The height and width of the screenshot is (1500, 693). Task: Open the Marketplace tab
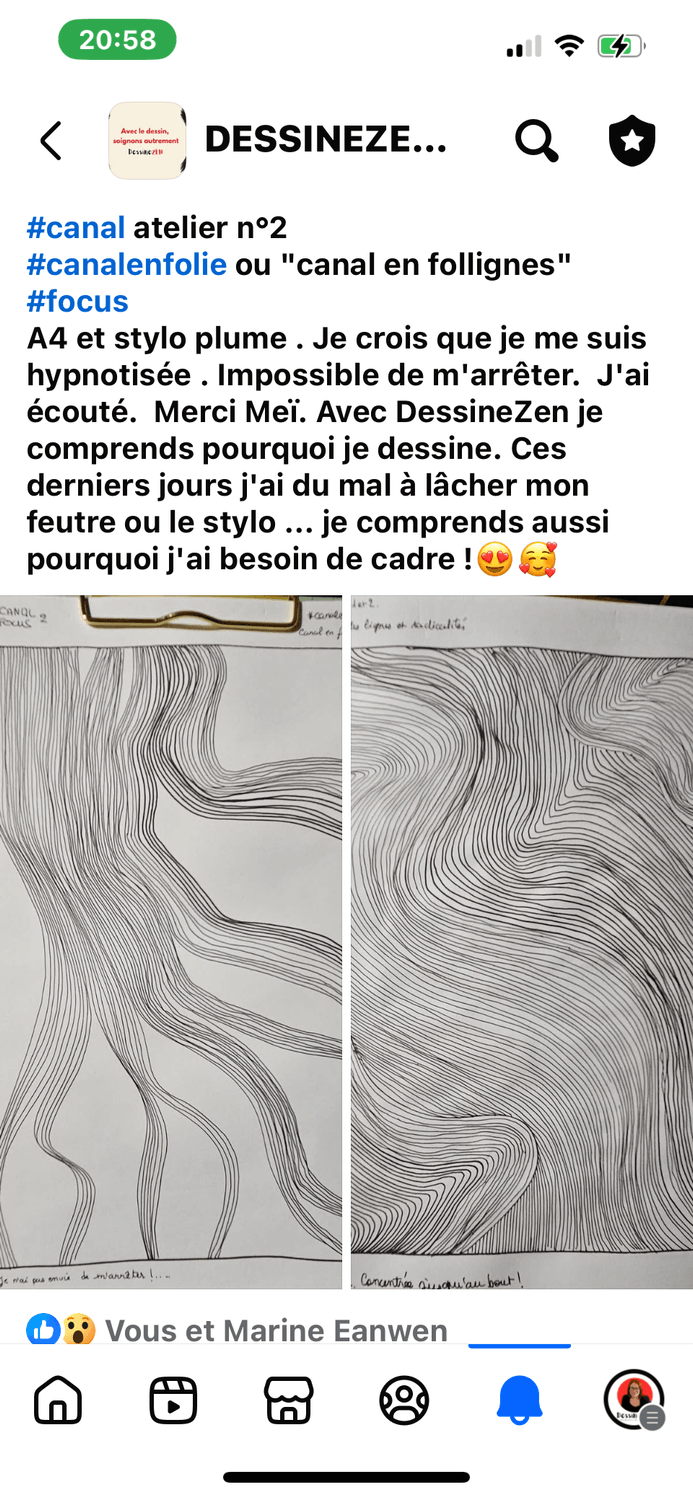coord(288,1400)
